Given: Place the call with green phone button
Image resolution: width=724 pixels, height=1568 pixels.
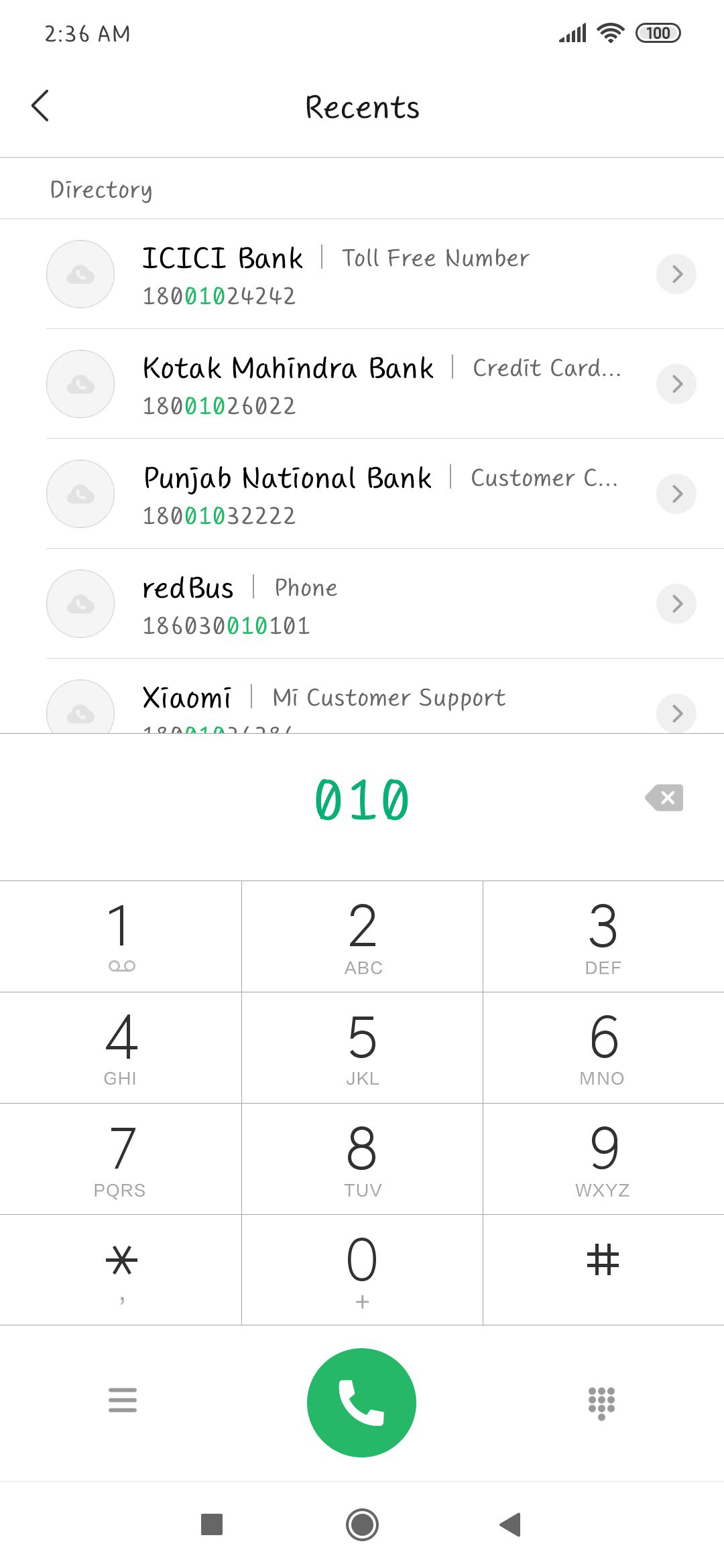Looking at the screenshot, I should 361,1402.
